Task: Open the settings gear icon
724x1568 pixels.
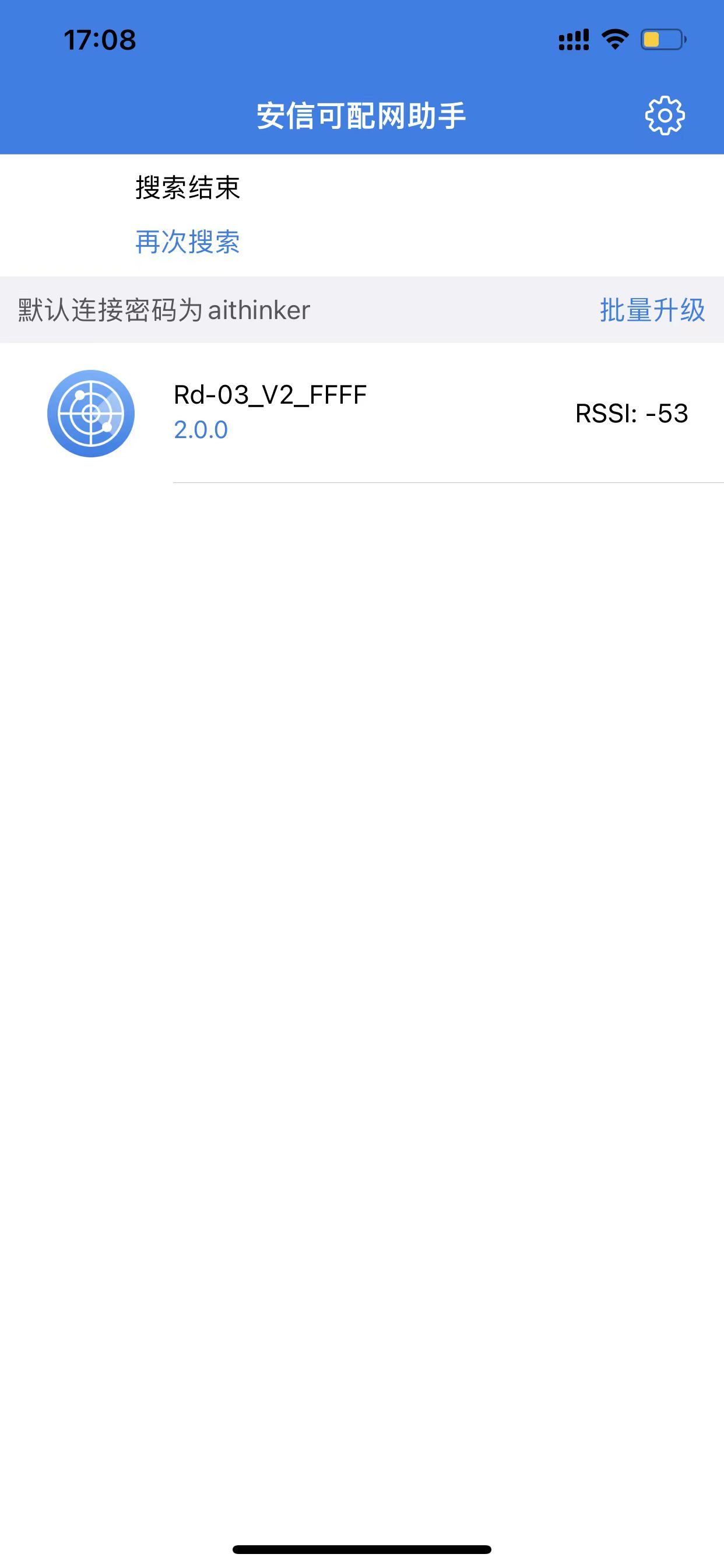Action: [665, 115]
